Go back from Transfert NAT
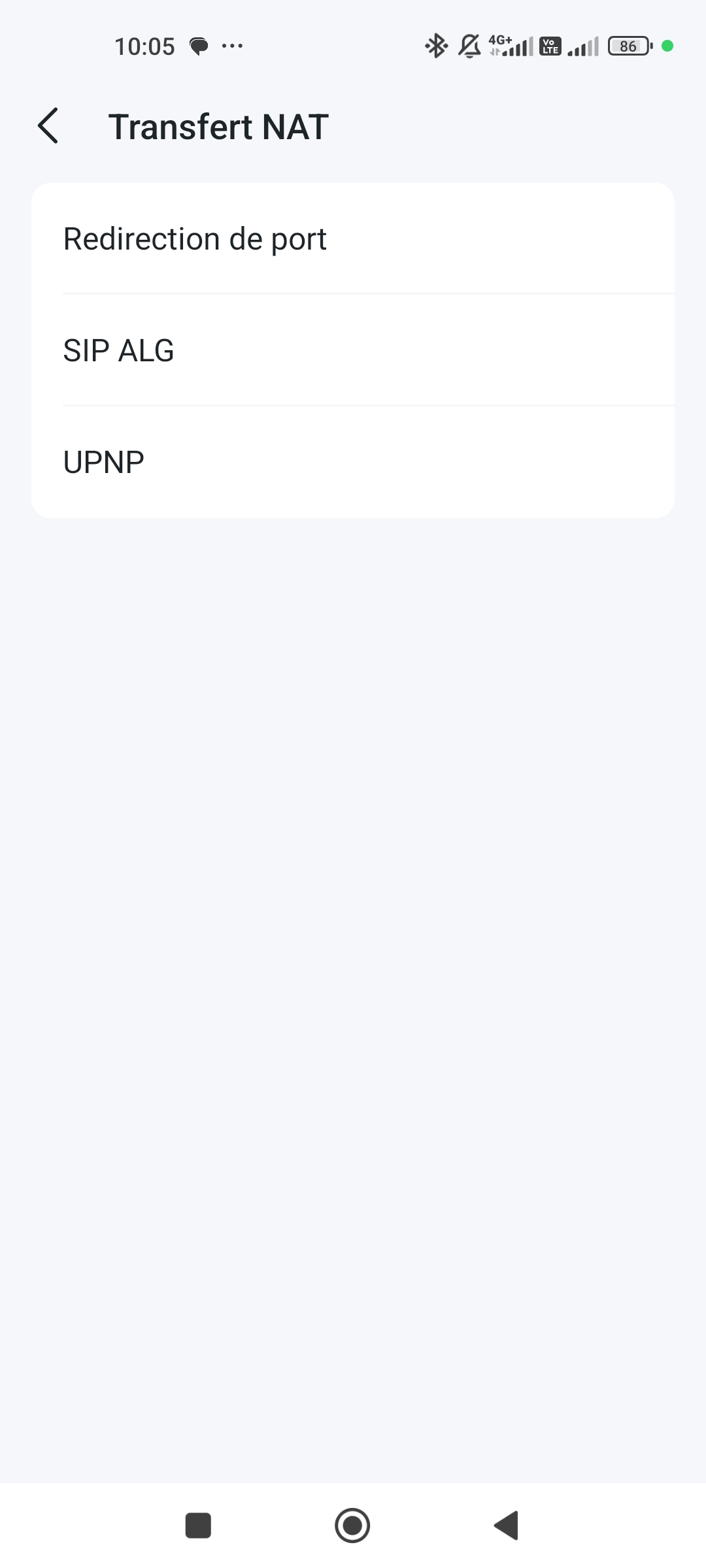Screen dimensions: 706x1568 click(48, 125)
